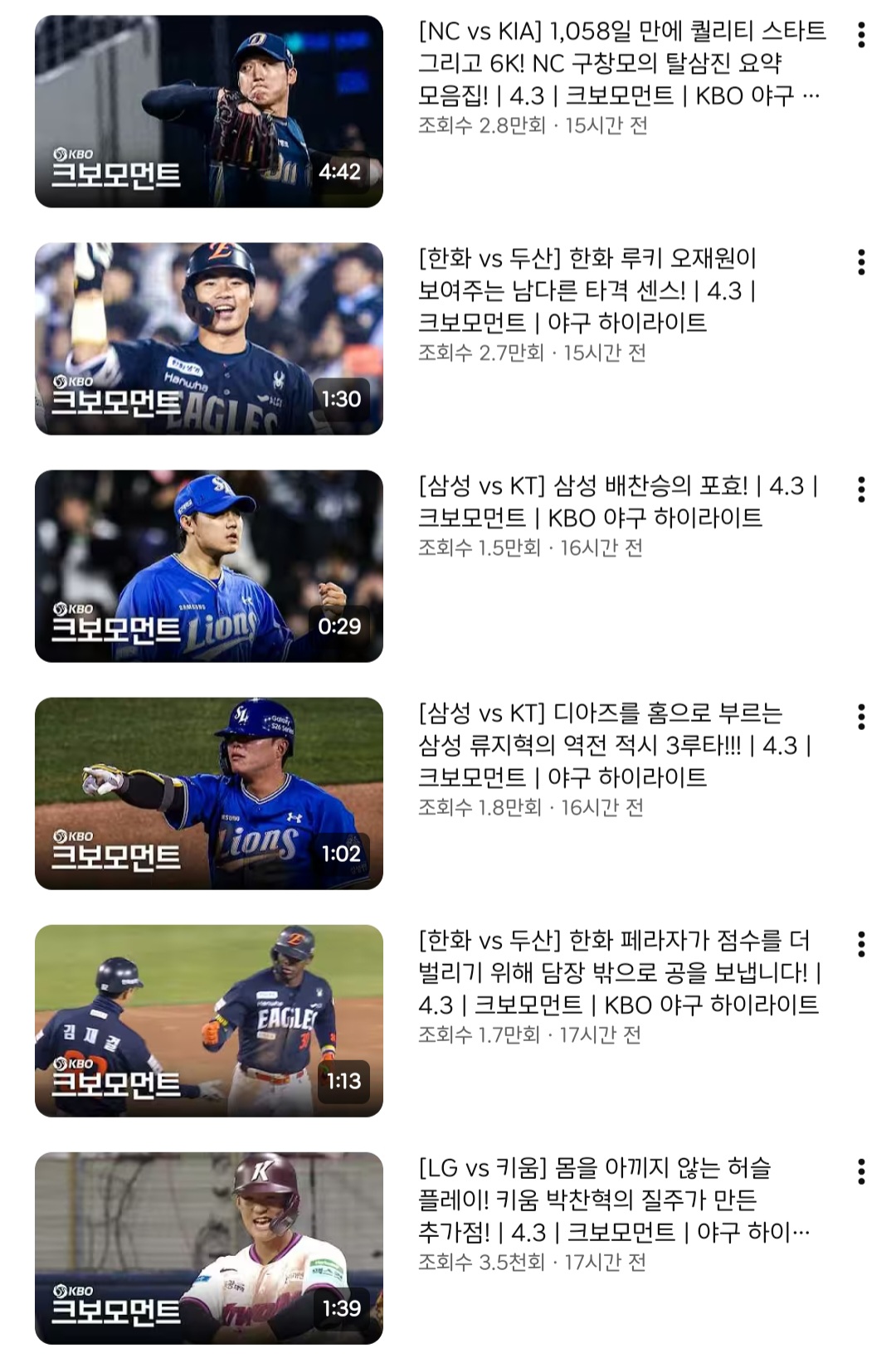Screen dimensions: 896x1363
Task: Play the 한화 페라자 홈런 video
Action: (x=209, y=1020)
